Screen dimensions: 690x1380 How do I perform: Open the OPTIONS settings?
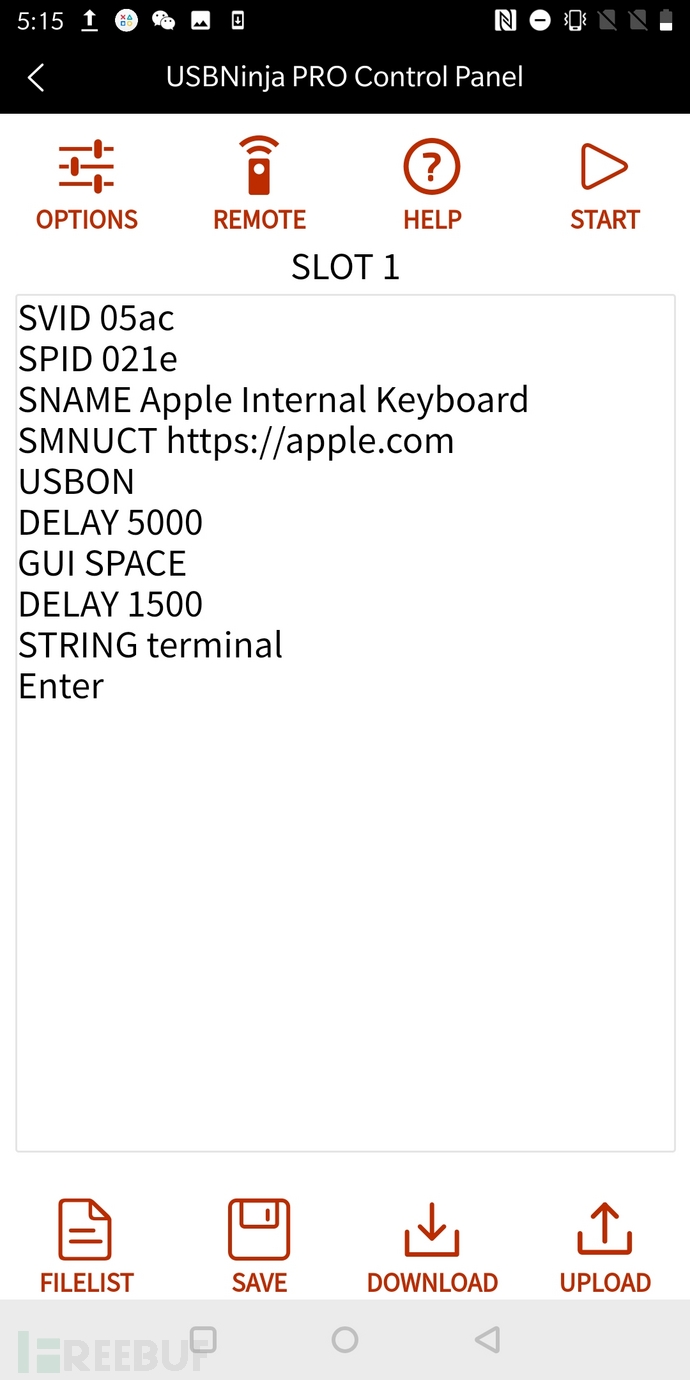(87, 186)
